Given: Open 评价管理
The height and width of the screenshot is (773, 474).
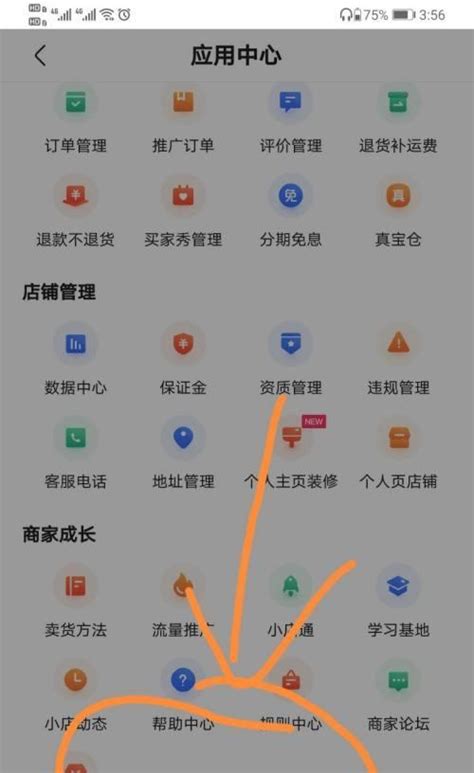Looking at the screenshot, I should click(291, 120).
